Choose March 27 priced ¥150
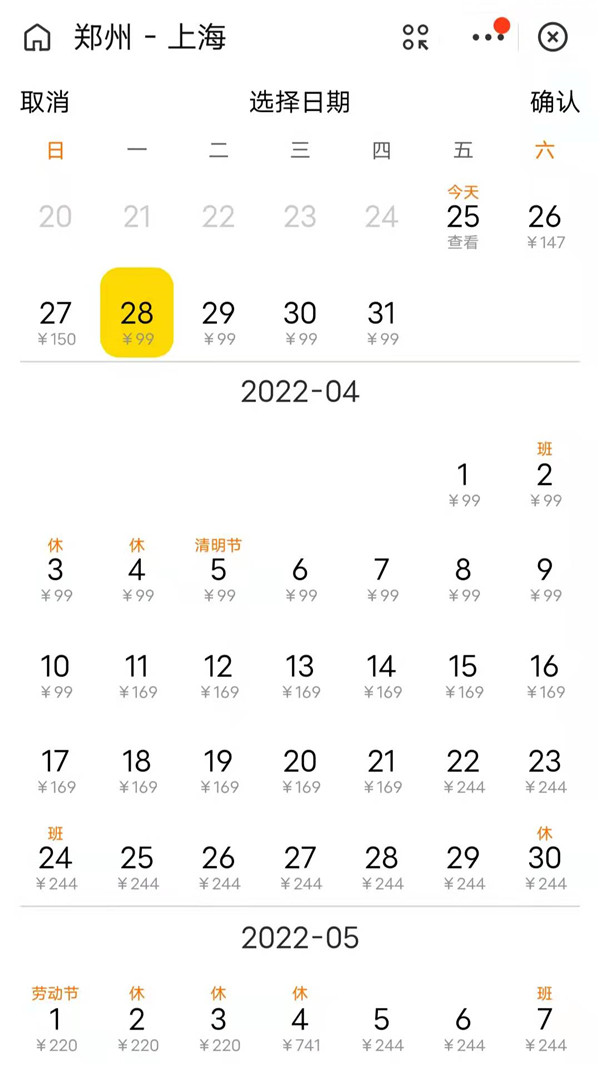600x1066 pixels. (55, 321)
